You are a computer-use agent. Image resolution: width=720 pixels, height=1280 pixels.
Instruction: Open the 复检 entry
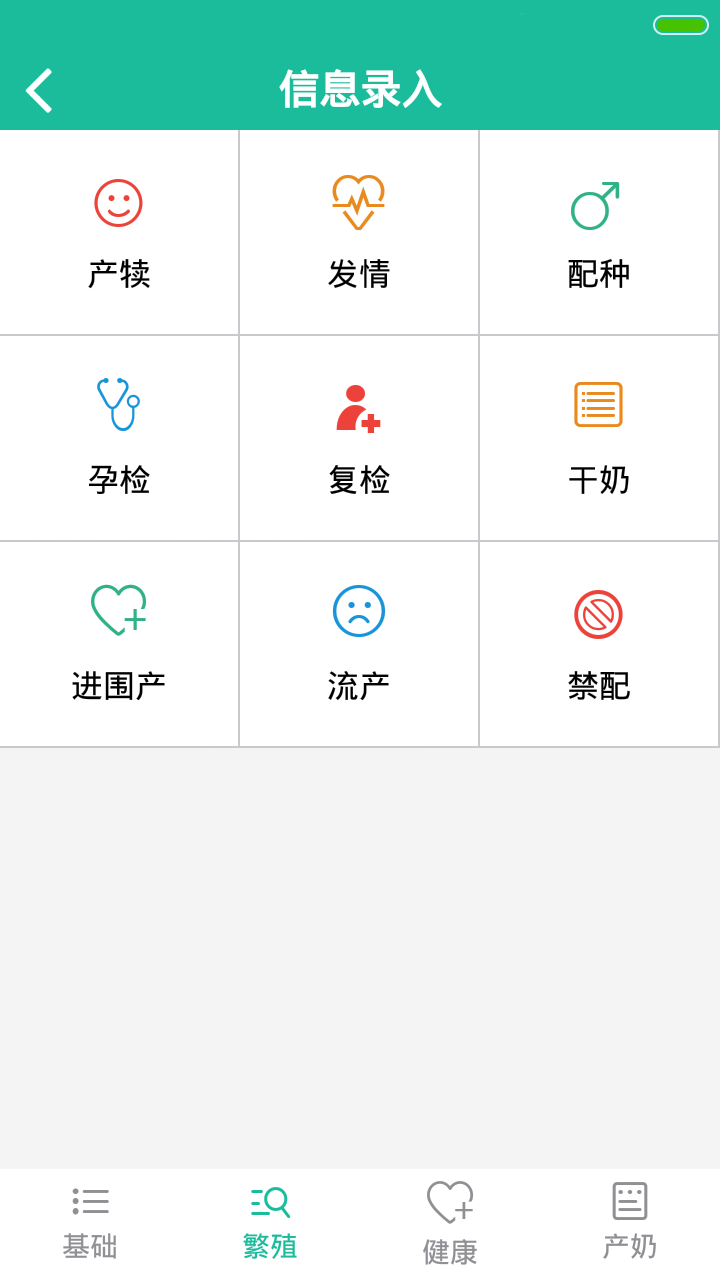click(359, 438)
